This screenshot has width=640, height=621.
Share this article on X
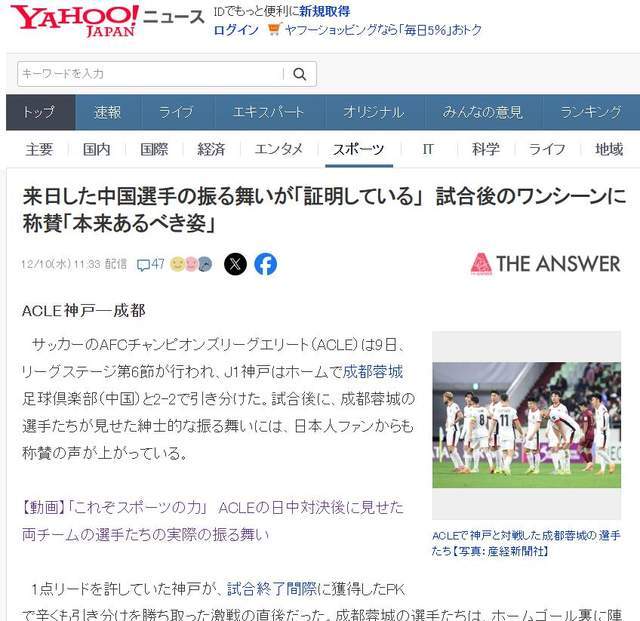pos(235,264)
